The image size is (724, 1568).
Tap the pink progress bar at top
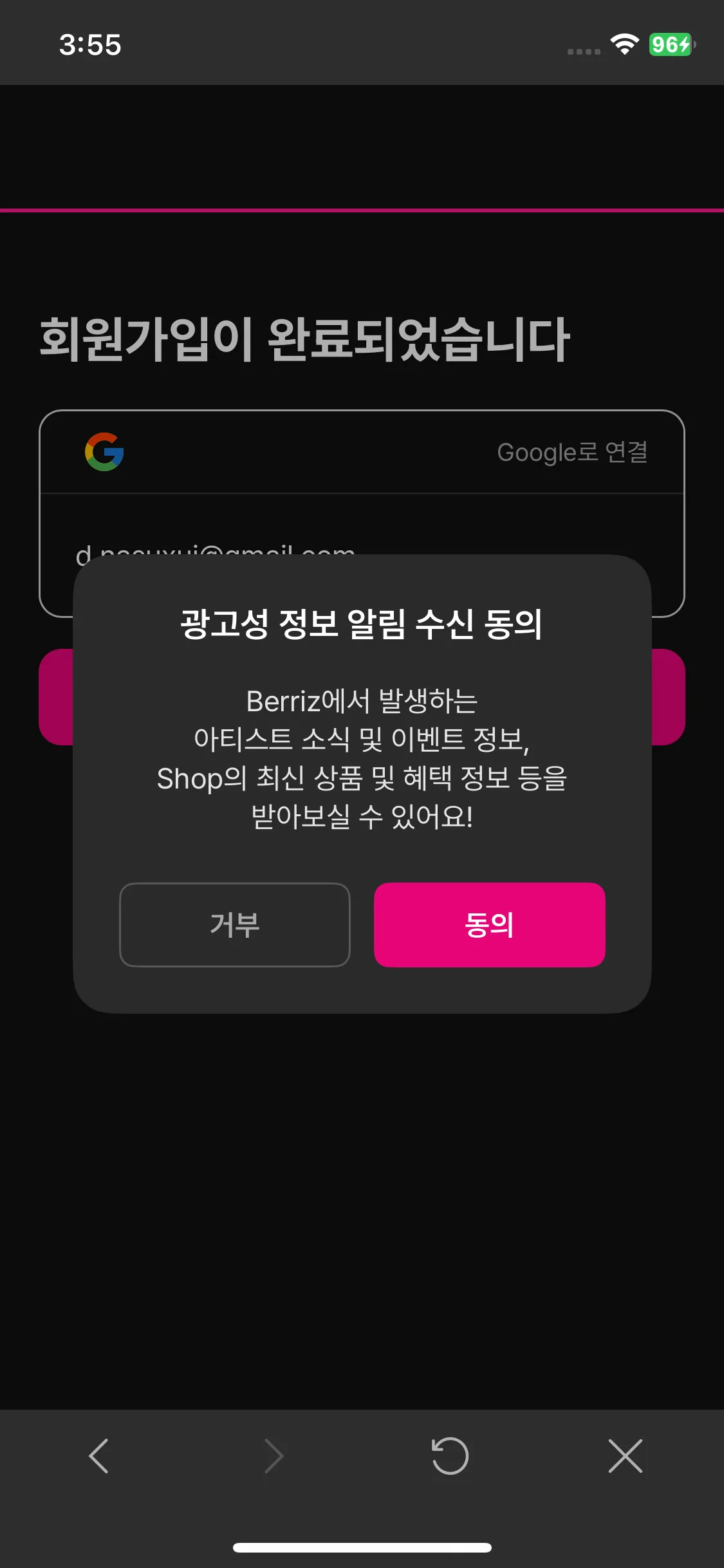click(x=362, y=209)
